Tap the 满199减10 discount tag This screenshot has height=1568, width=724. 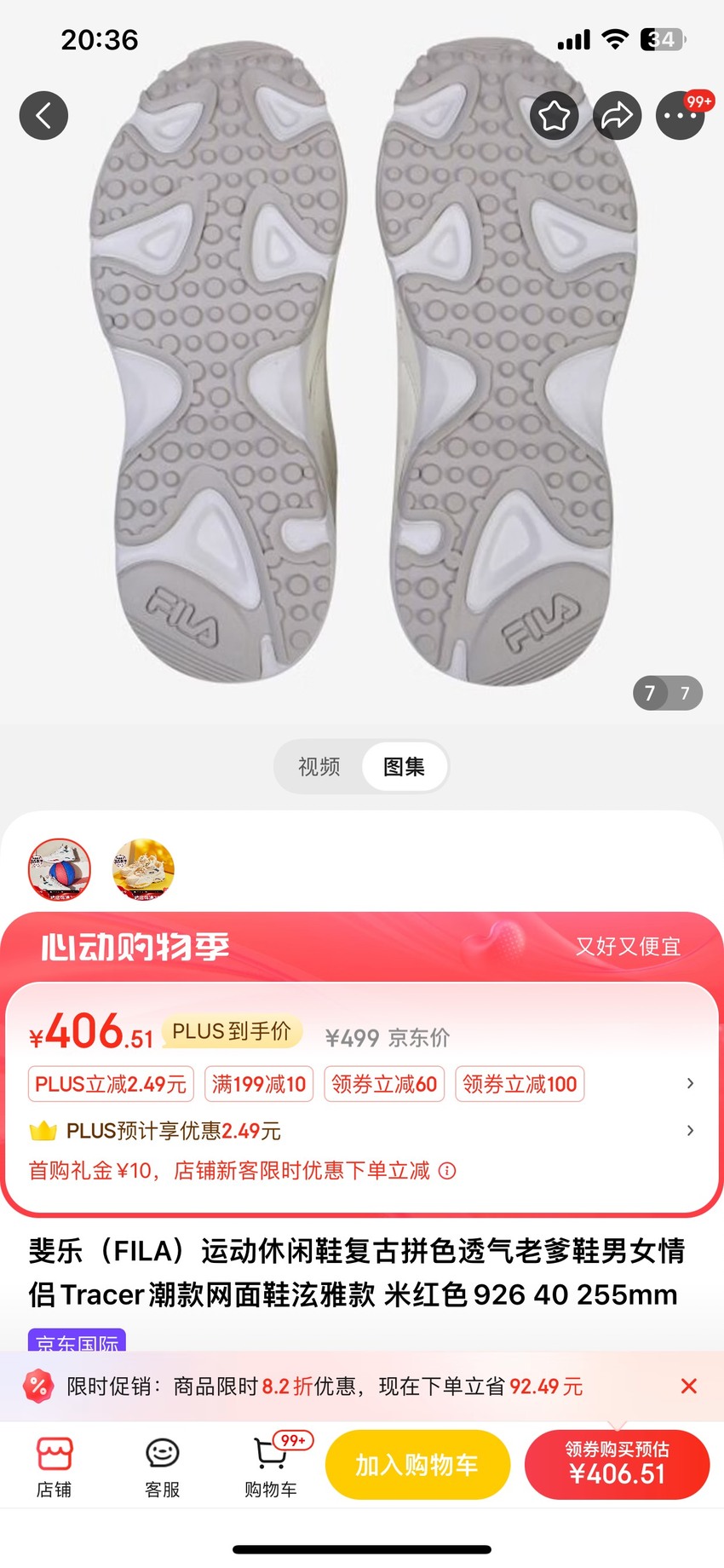[x=259, y=1084]
